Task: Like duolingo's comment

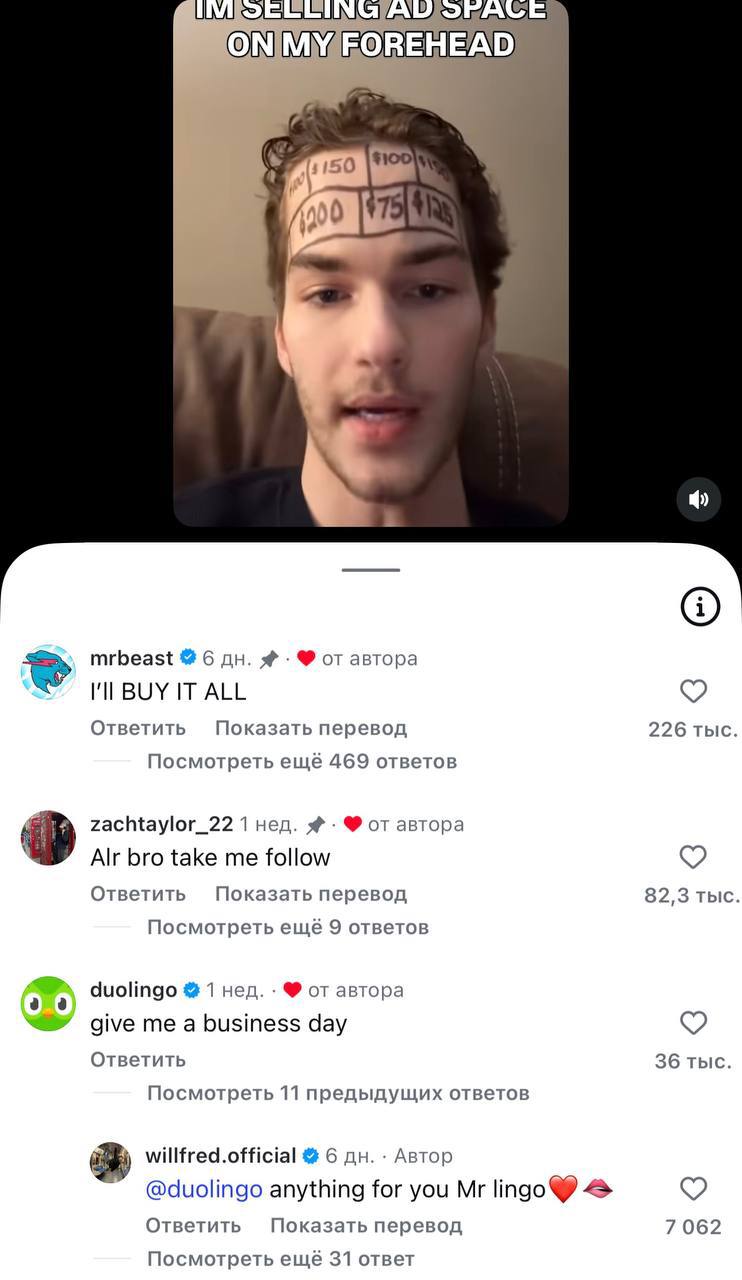Action: click(693, 1023)
